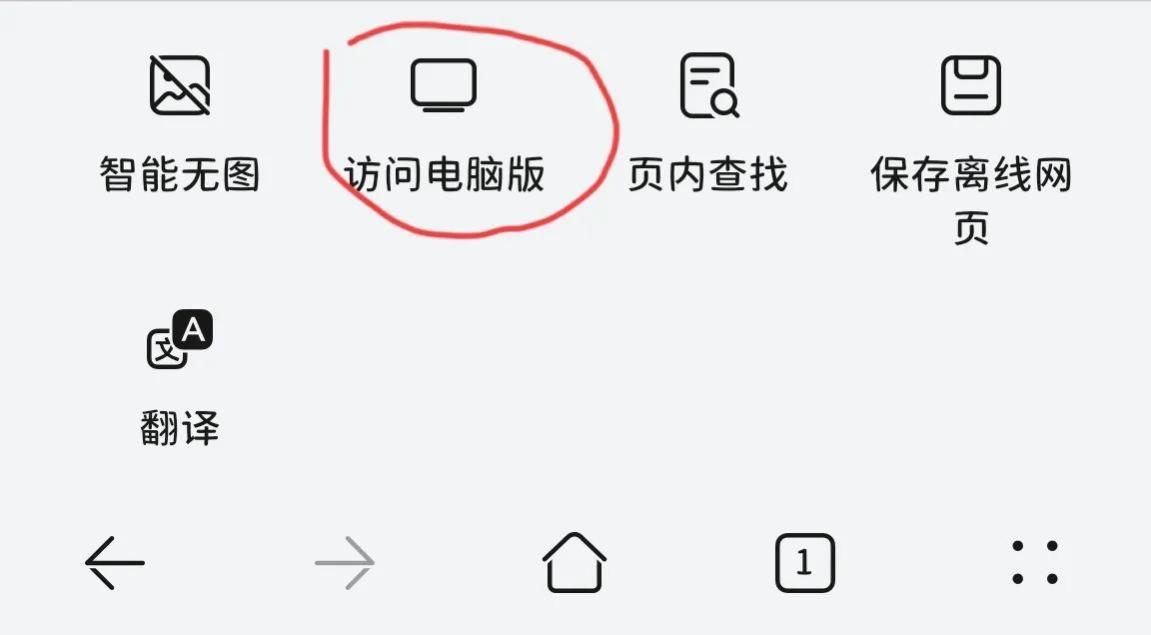The width and height of the screenshot is (1151, 635).
Task: Open the browser home page
Action: [575, 563]
